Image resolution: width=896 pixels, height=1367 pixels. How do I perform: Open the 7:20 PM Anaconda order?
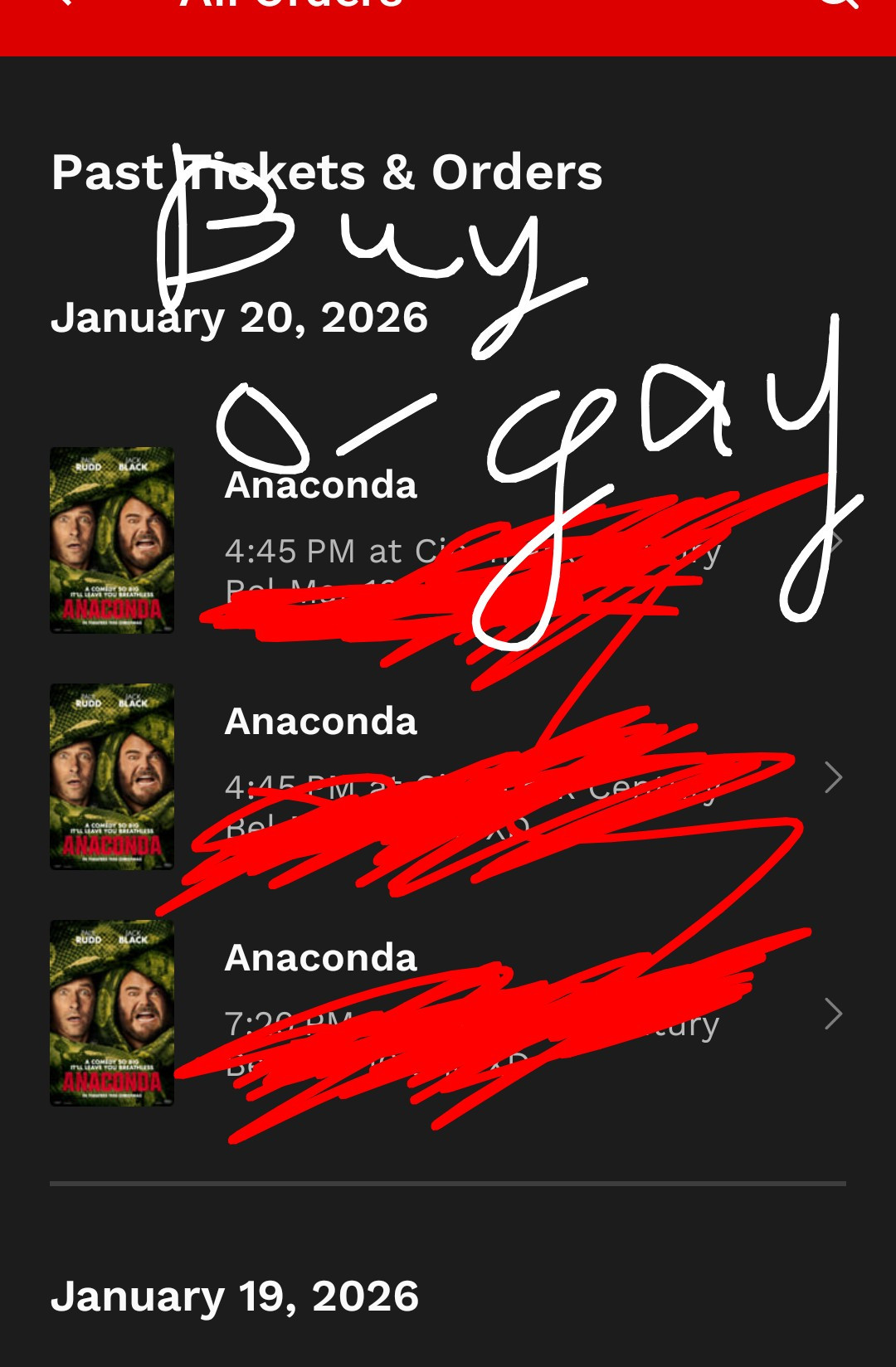(x=320, y=959)
